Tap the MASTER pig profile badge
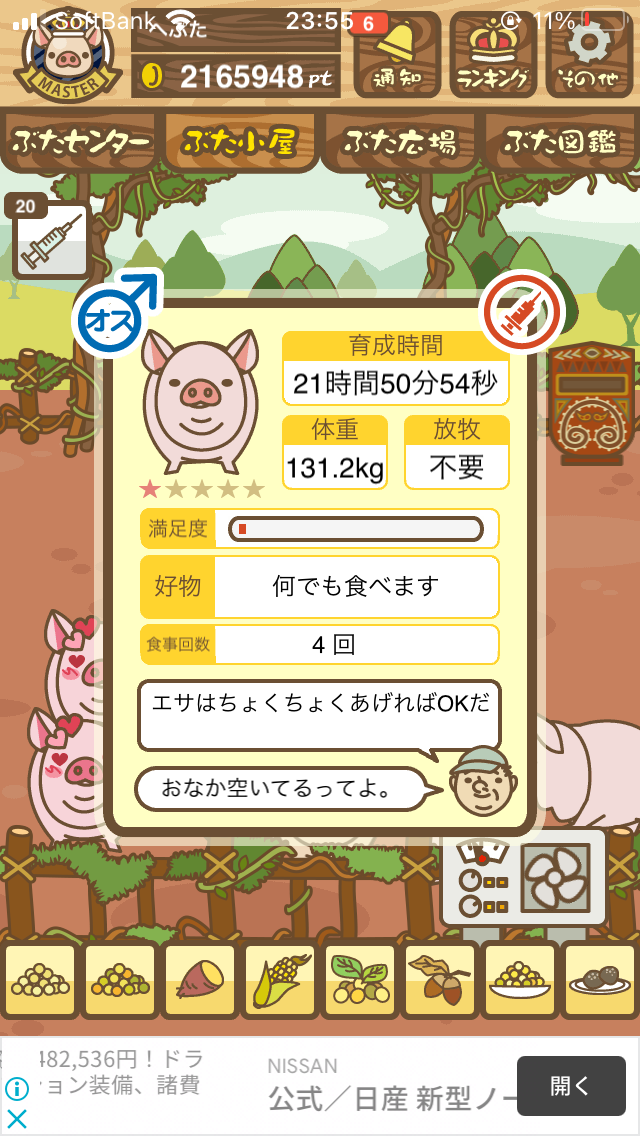 (67, 54)
